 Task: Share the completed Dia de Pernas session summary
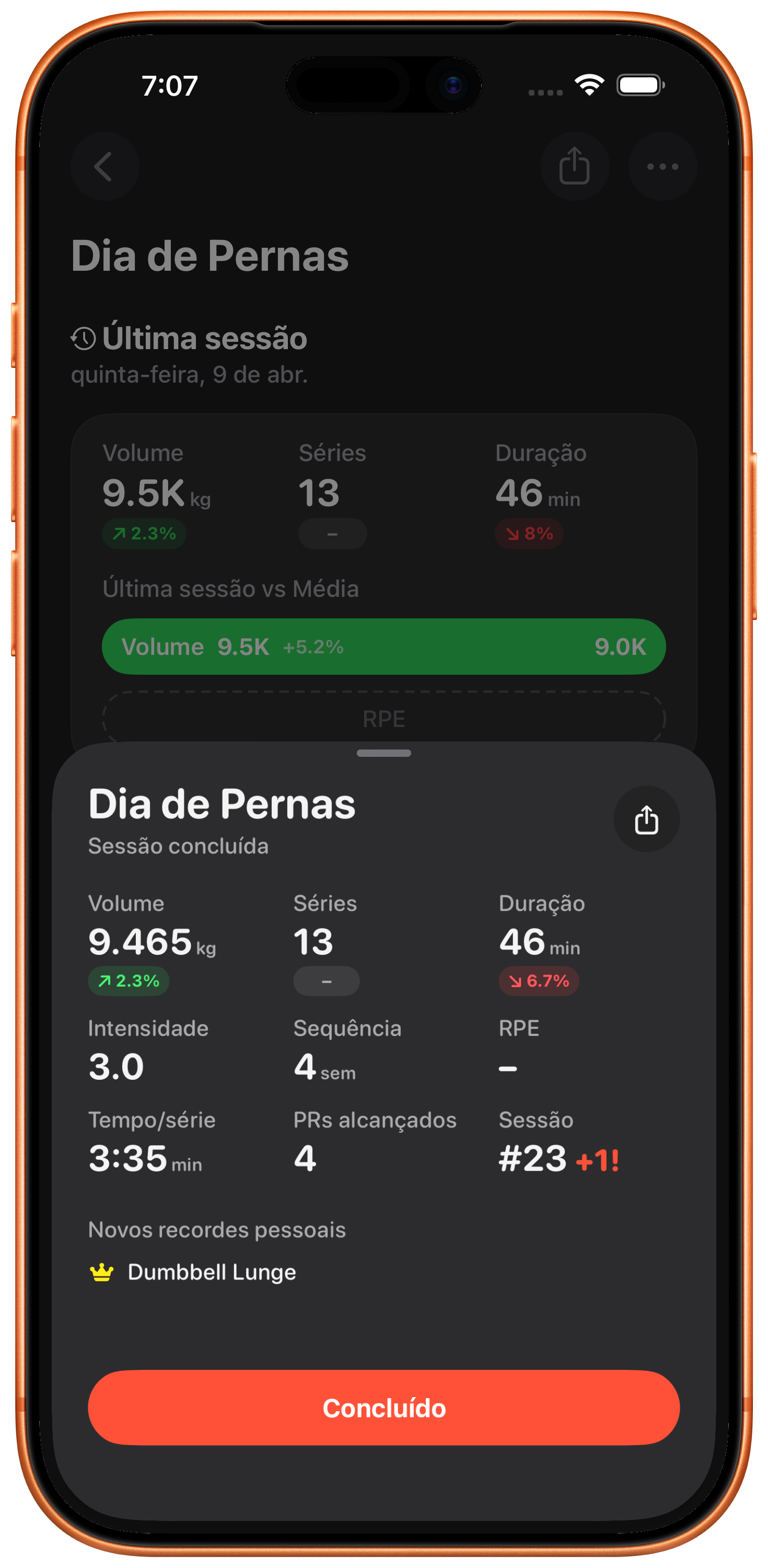pyautogui.click(x=646, y=820)
